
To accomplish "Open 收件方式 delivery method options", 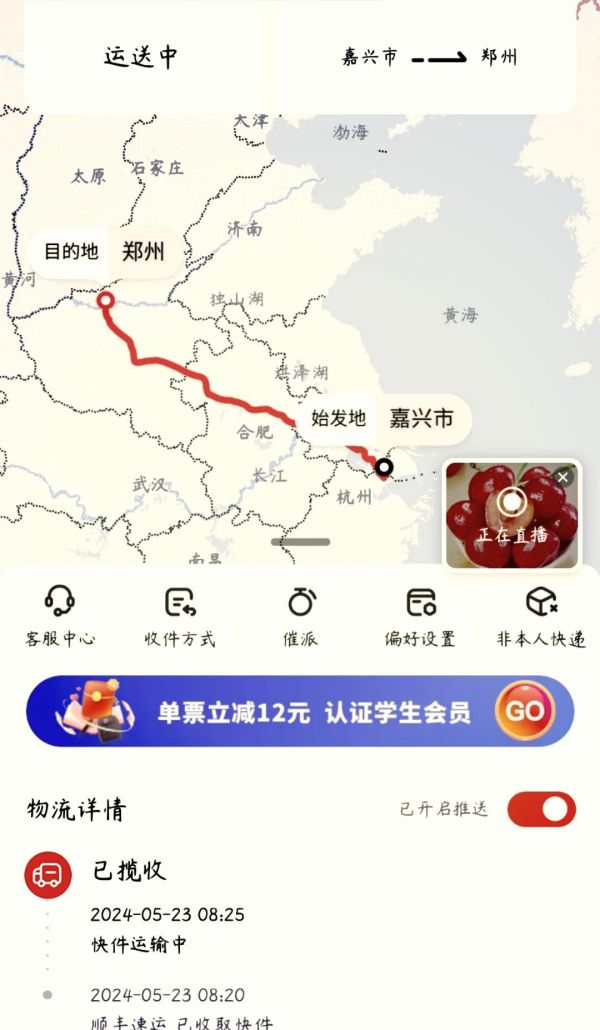I will click(x=180, y=615).
